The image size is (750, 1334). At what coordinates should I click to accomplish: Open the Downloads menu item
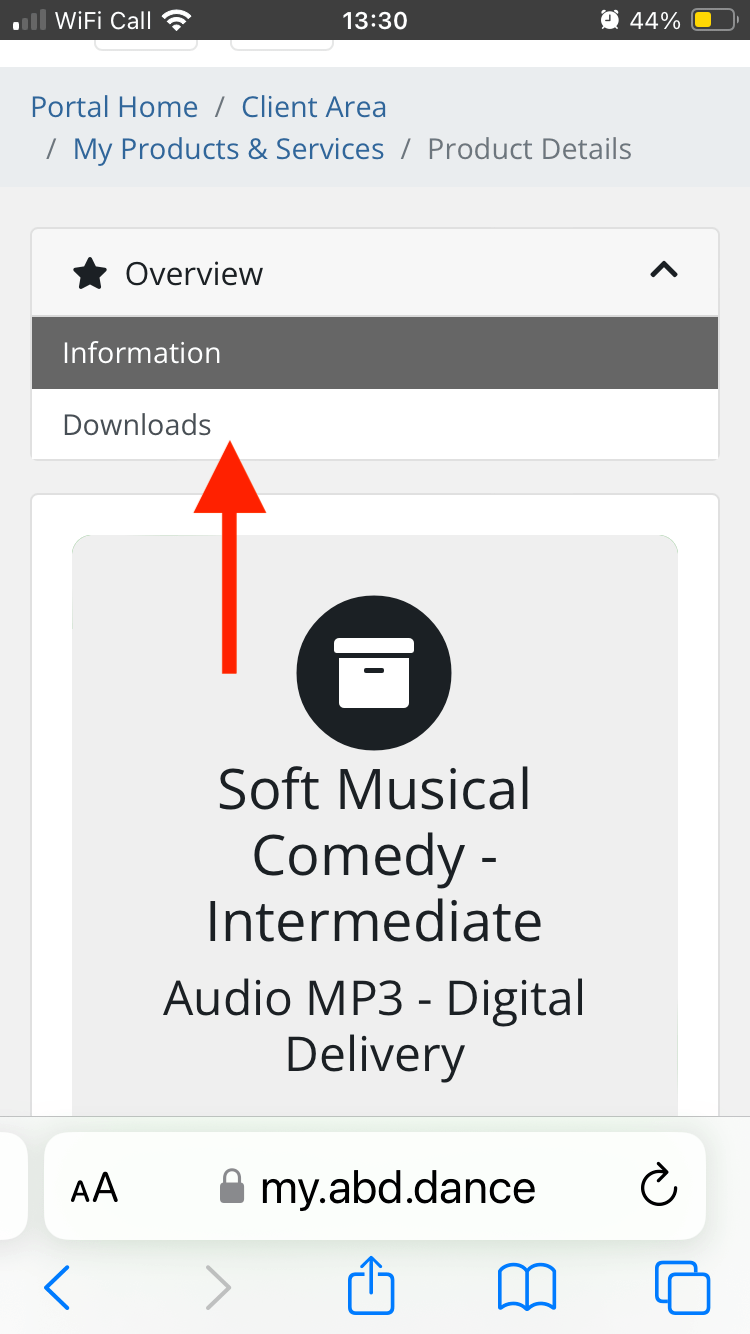137,425
